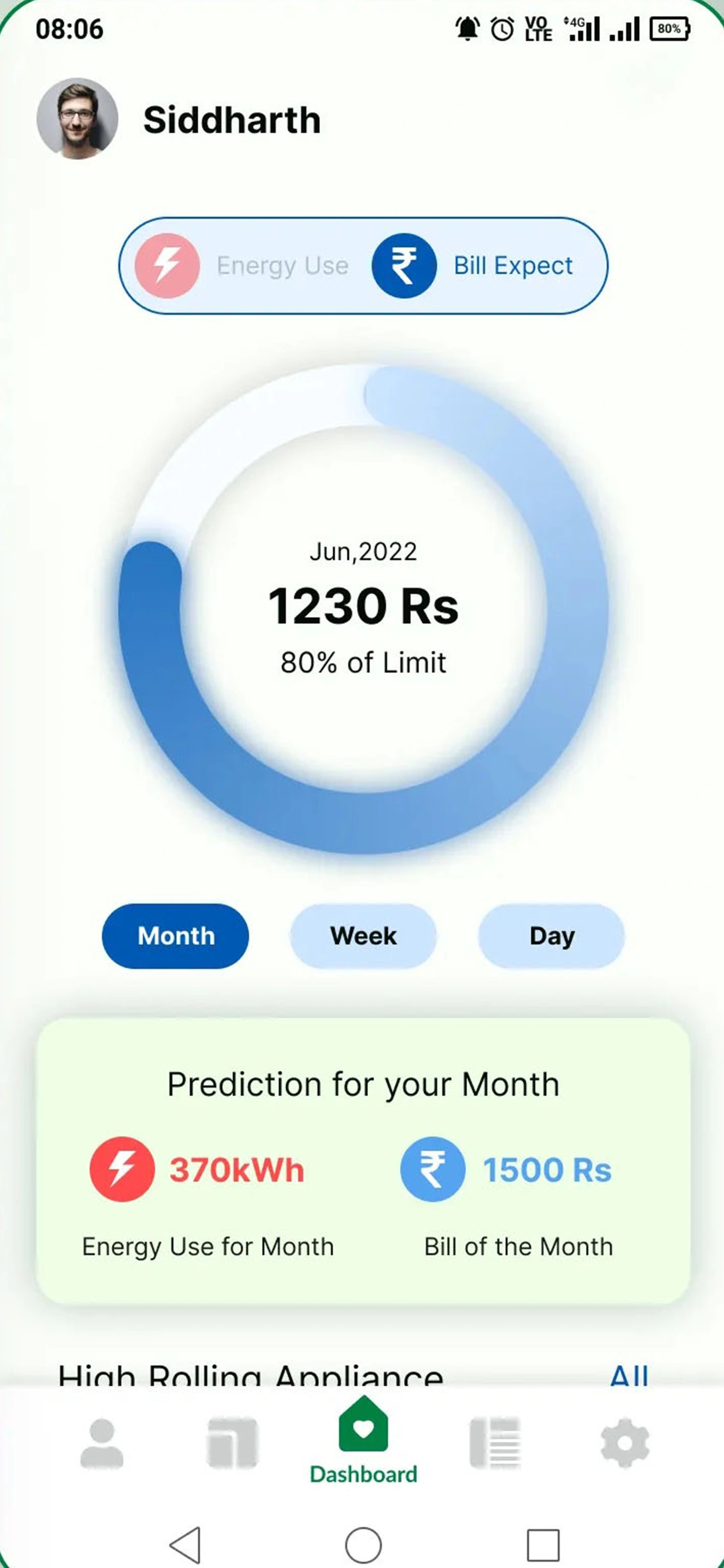Select the Month period
Image resolution: width=724 pixels, height=1568 pixels.
175,936
